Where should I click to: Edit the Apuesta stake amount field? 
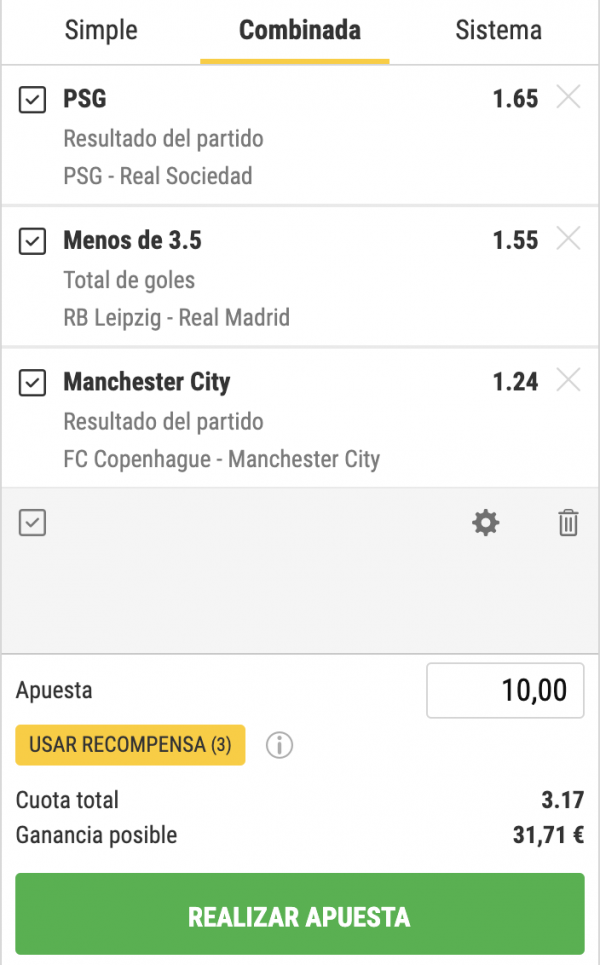[x=505, y=690]
